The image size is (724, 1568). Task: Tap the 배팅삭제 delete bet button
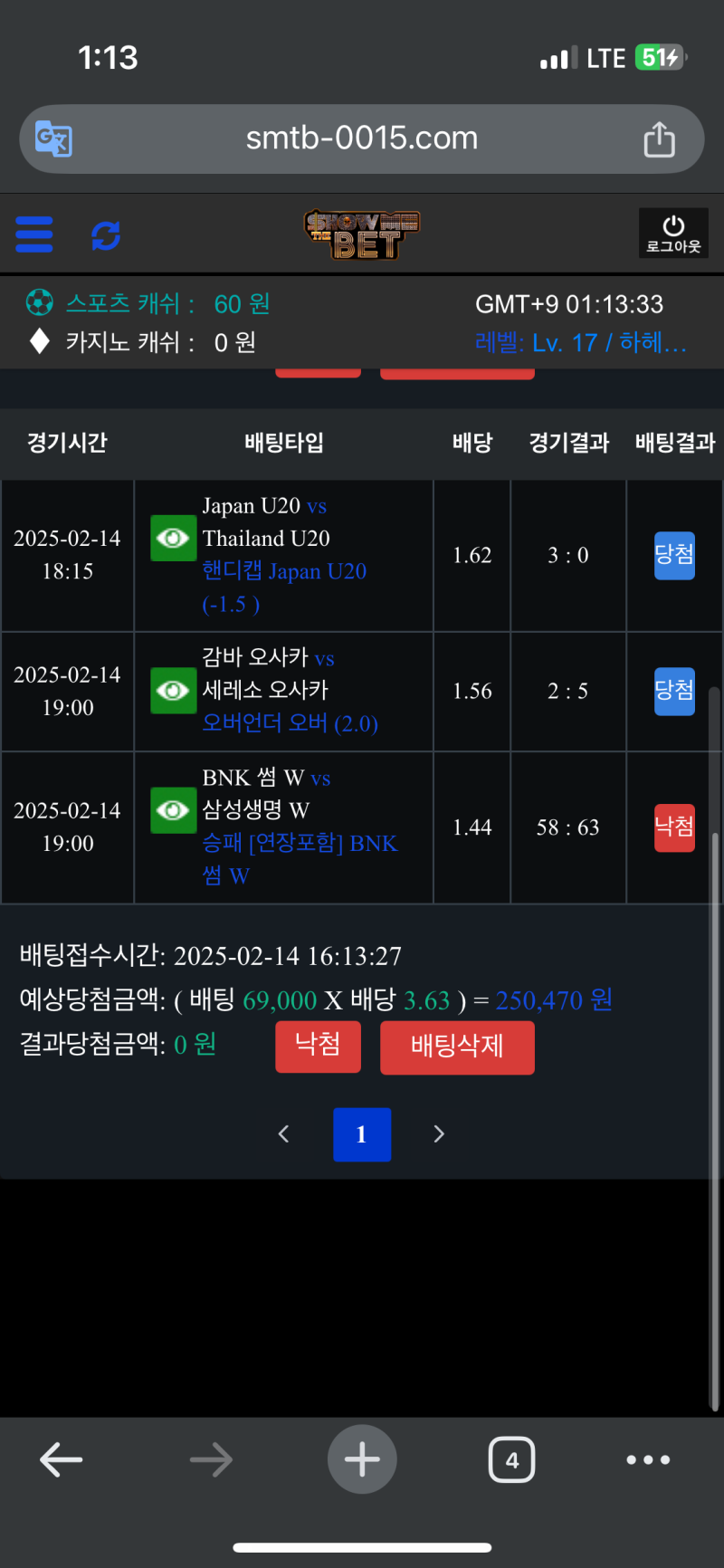tap(457, 1047)
